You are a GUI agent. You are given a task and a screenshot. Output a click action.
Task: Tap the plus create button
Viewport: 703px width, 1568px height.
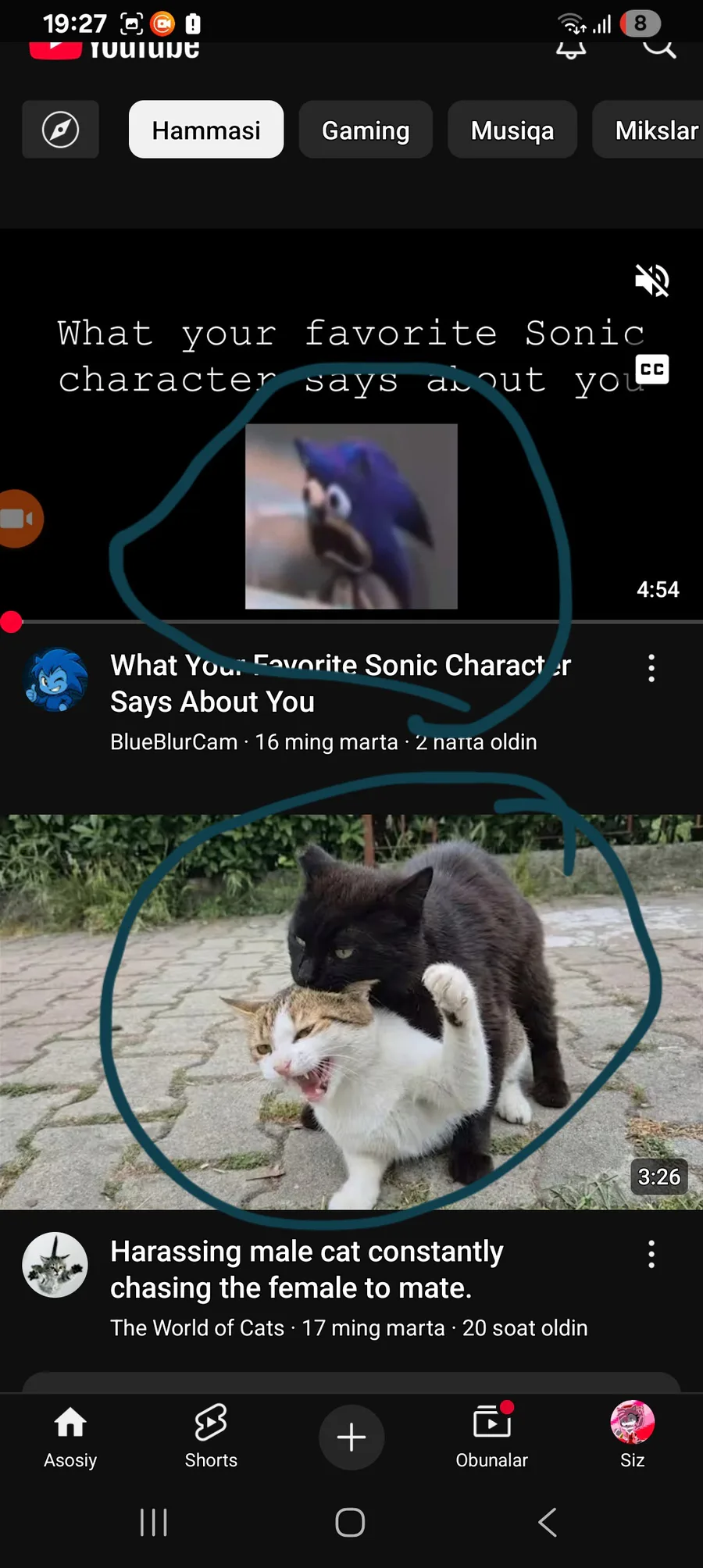pyautogui.click(x=351, y=1437)
